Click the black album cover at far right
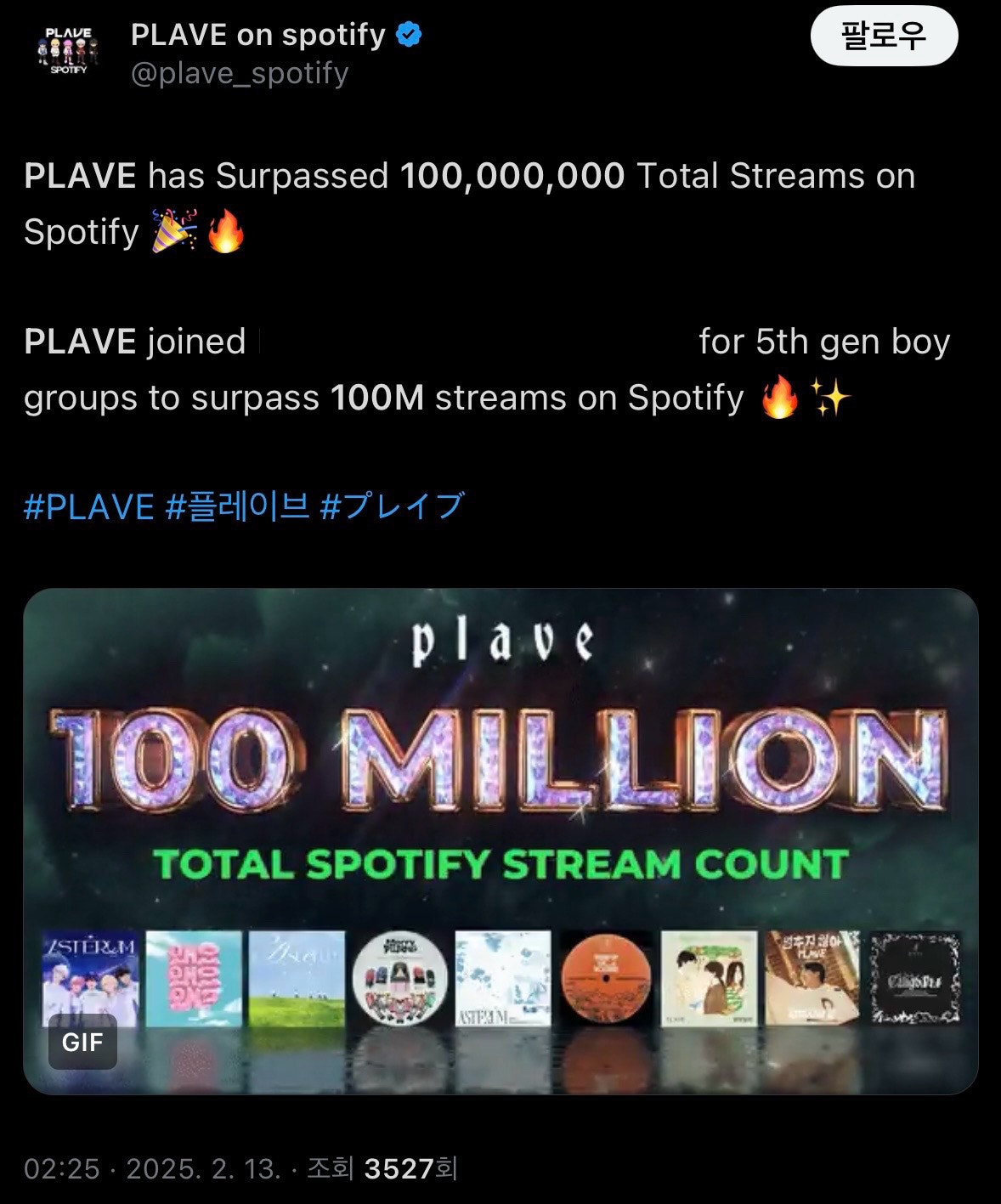1001x1204 pixels. (916, 977)
